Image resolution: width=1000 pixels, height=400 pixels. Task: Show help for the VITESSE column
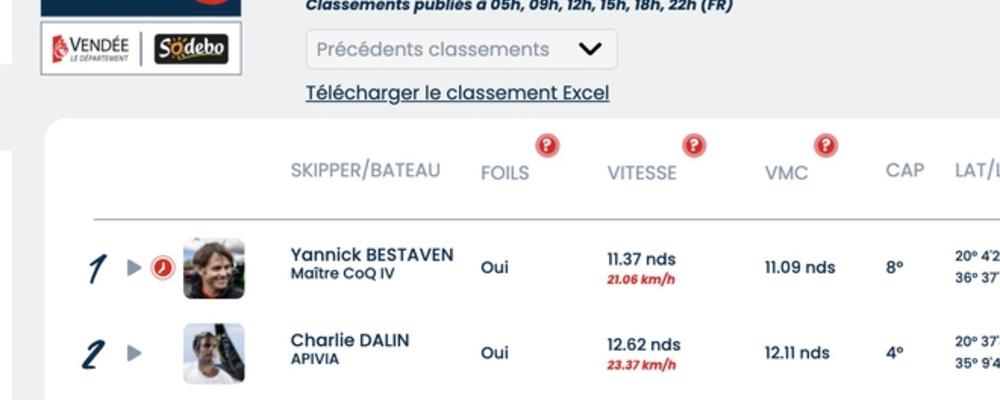(x=694, y=146)
